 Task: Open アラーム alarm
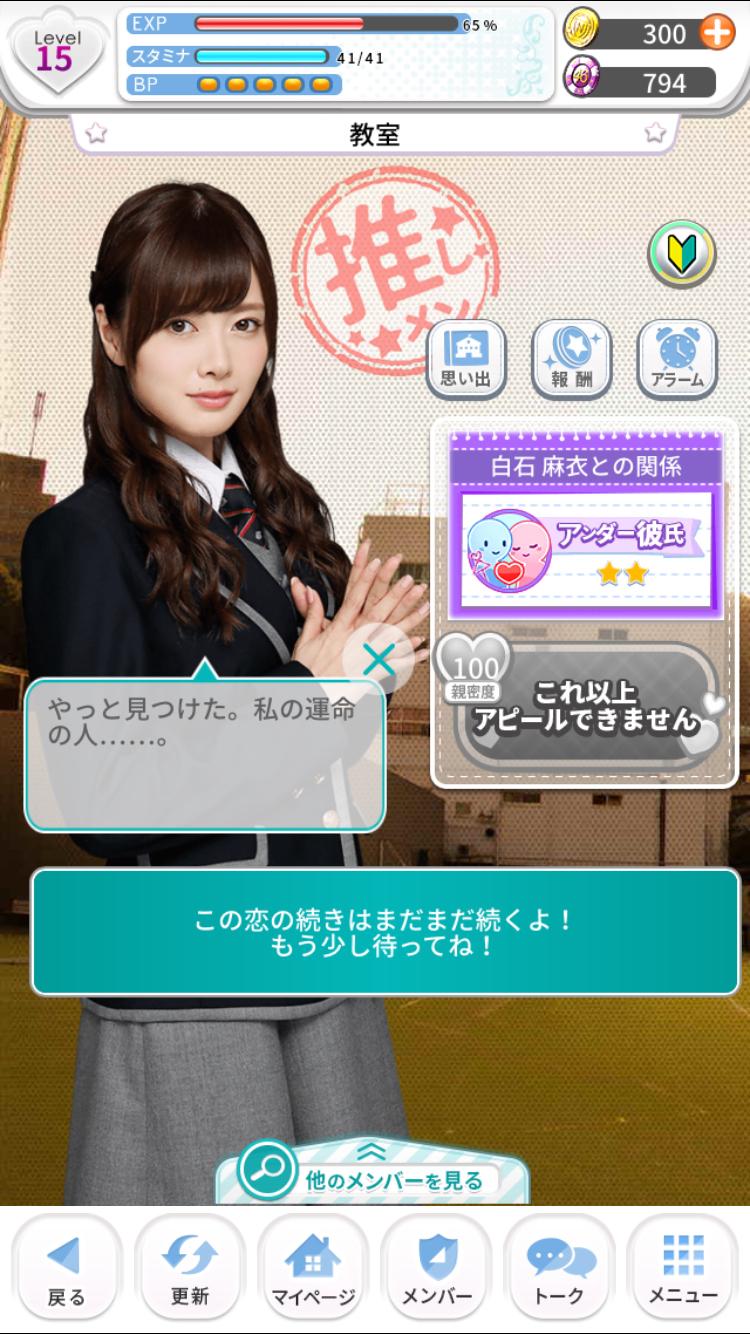(677, 359)
